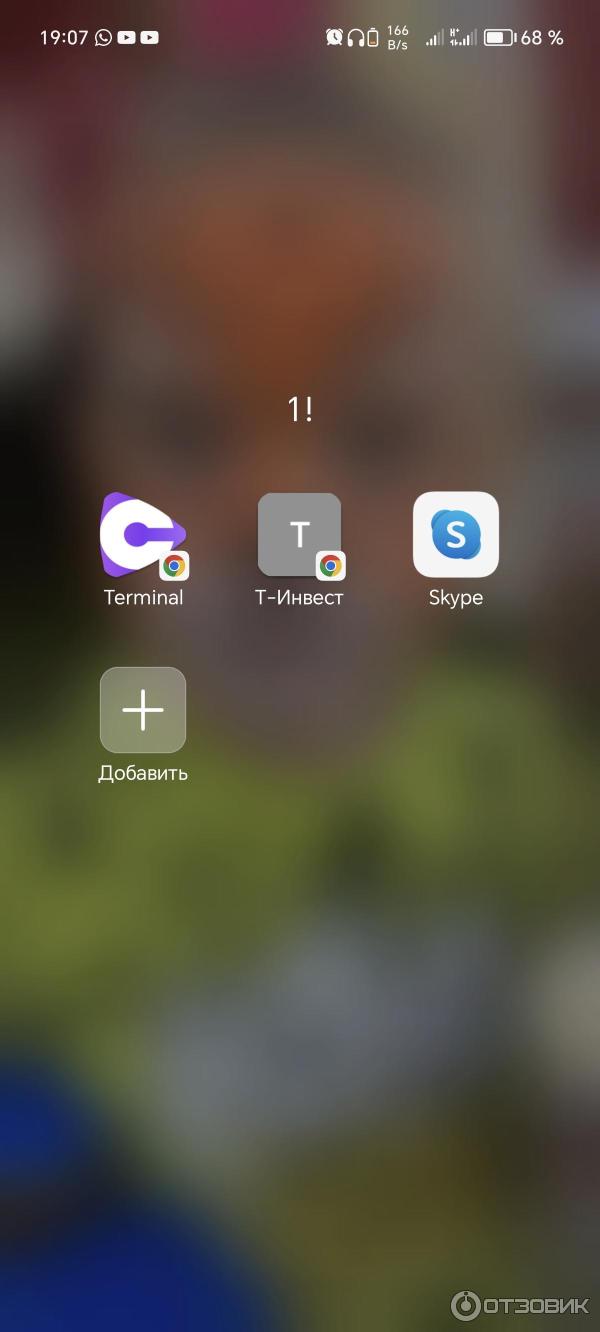Viewport: 600px width, 1332px height.
Task: Open the Skype app
Action: [455, 535]
